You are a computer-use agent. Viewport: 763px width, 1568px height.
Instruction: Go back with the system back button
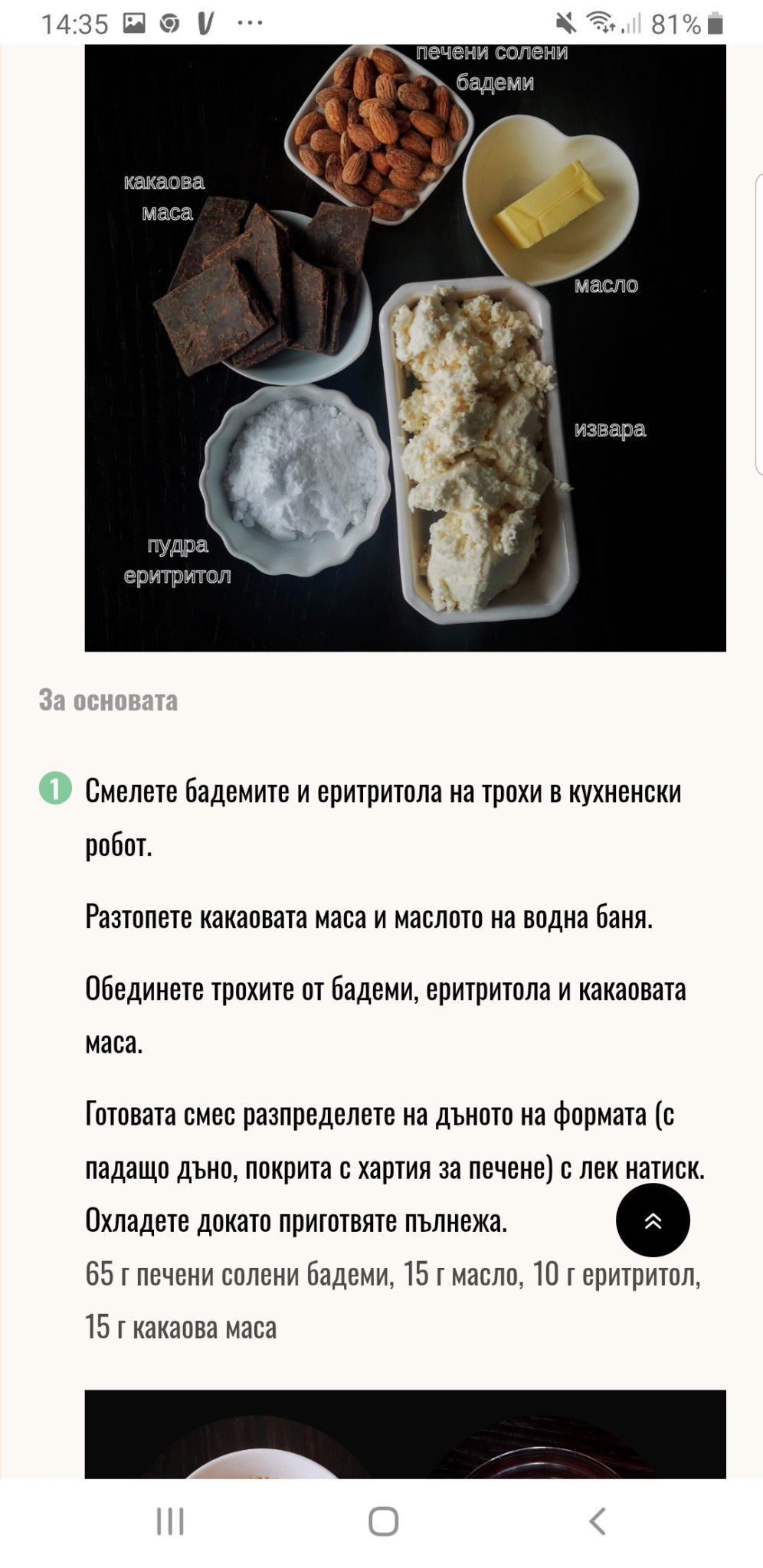pyautogui.click(x=598, y=1521)
